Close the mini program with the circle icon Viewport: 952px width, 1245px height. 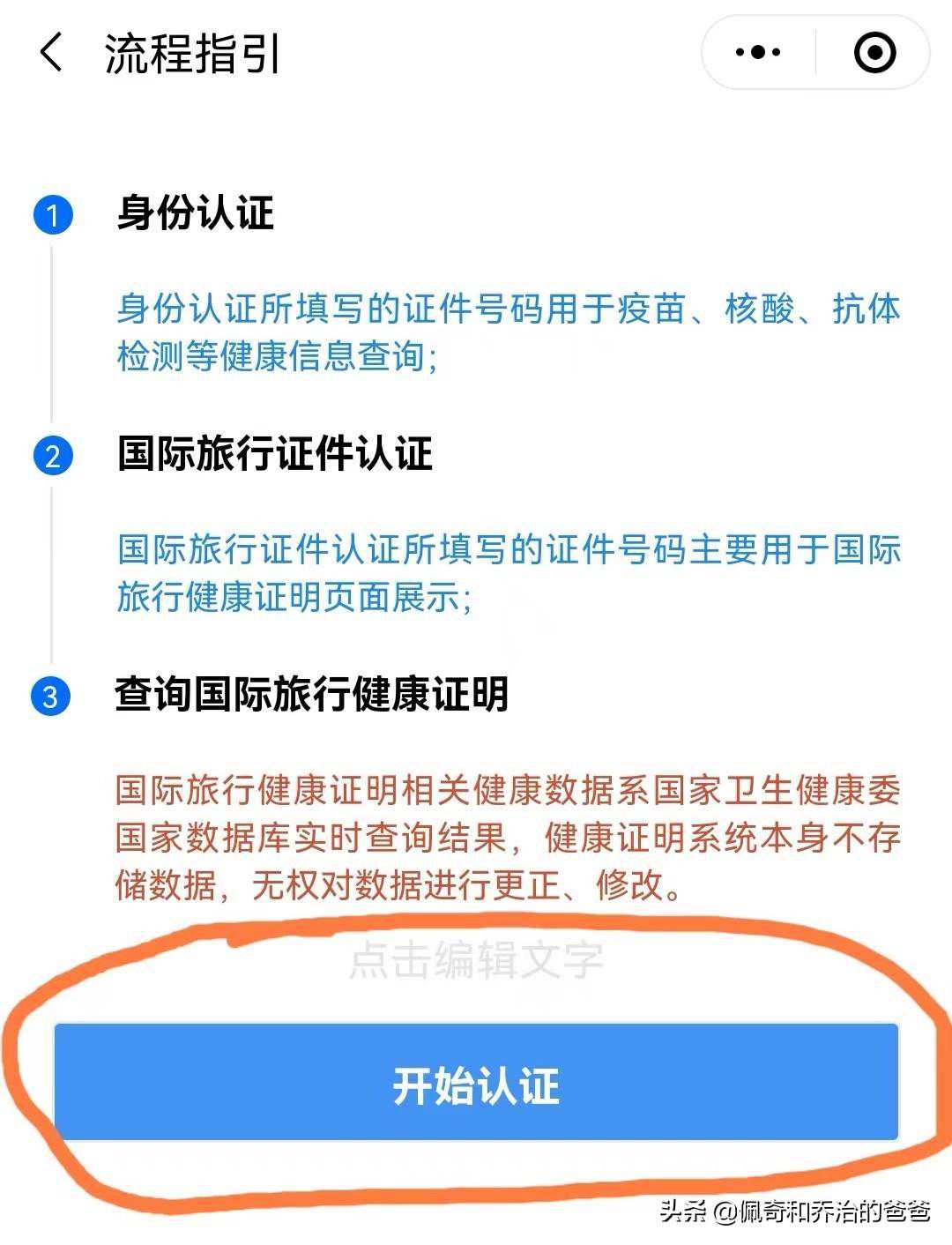click(874, 53)
